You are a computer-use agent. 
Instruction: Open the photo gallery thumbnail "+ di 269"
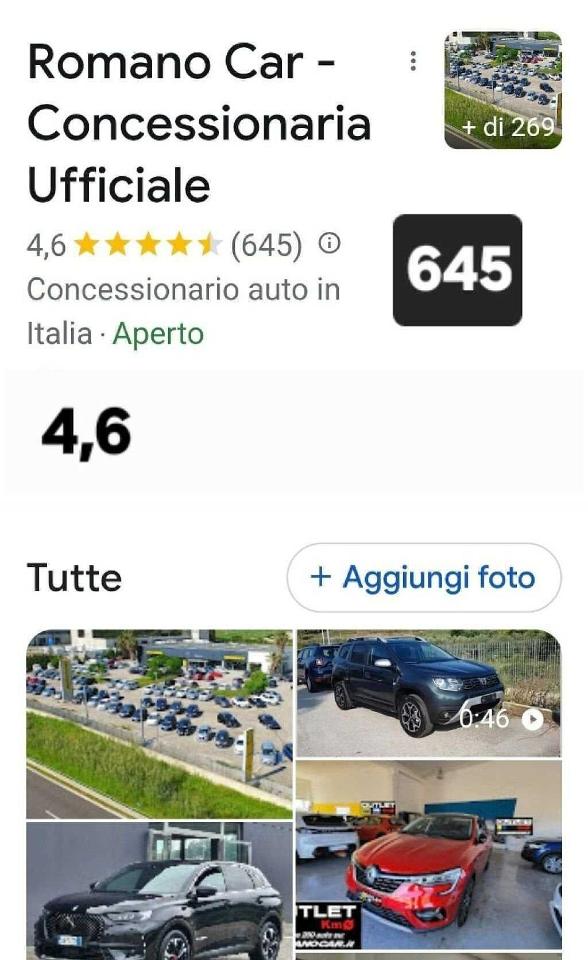503,90
